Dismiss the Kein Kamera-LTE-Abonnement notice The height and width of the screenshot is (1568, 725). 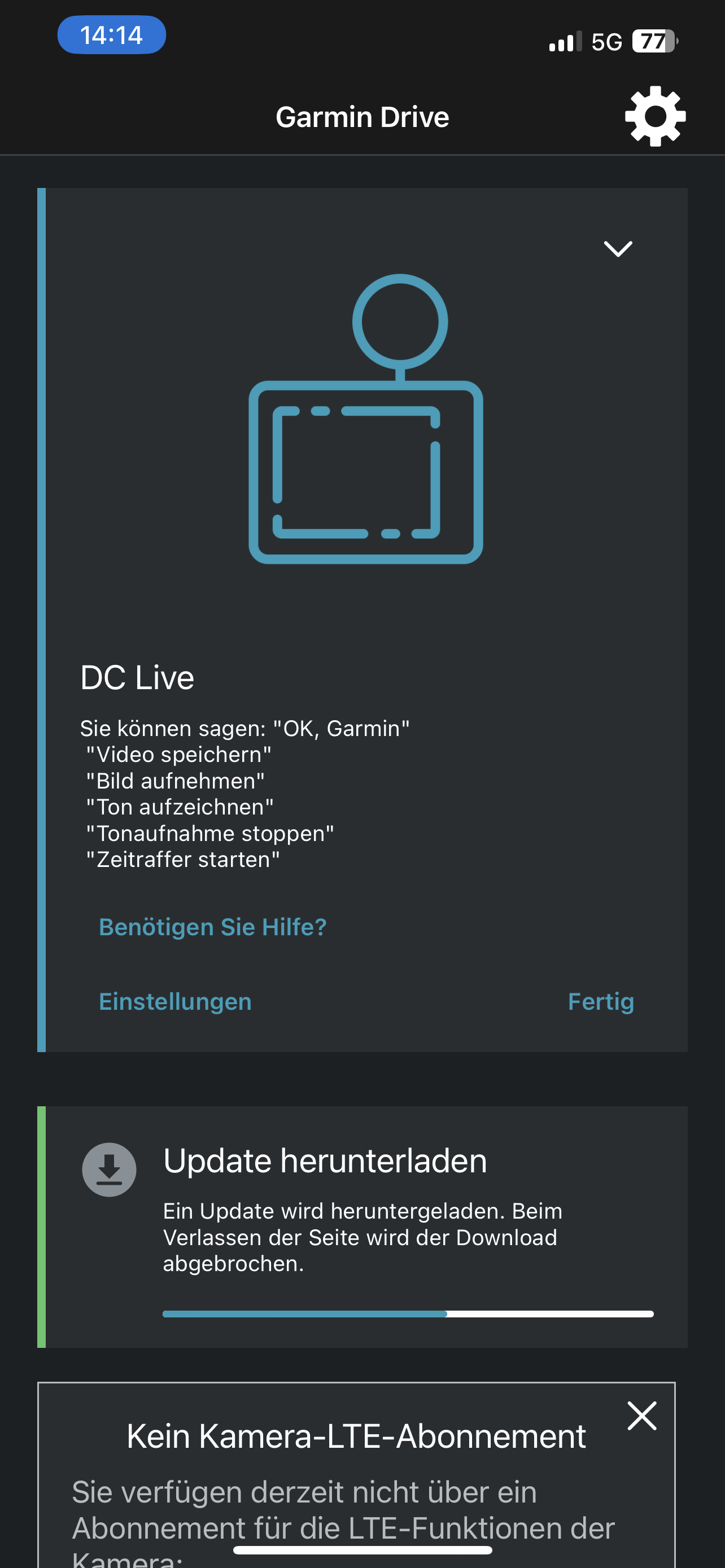[641, 1416]
